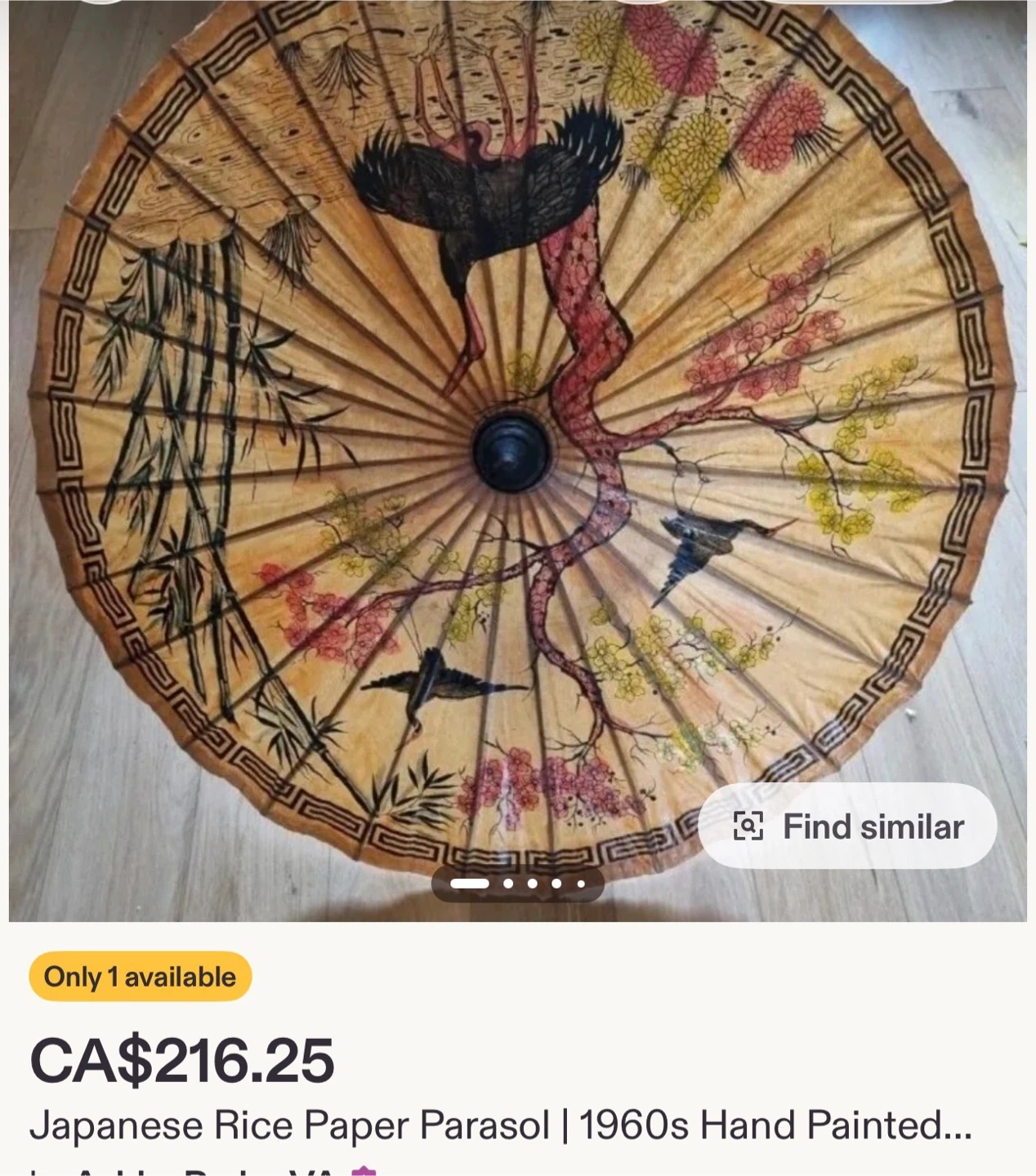Tap the image carousel page indicator dots
Image resolution: width=1036 pixels, height=1176 pixels.
pyautogui.click(x=517, y=884)
